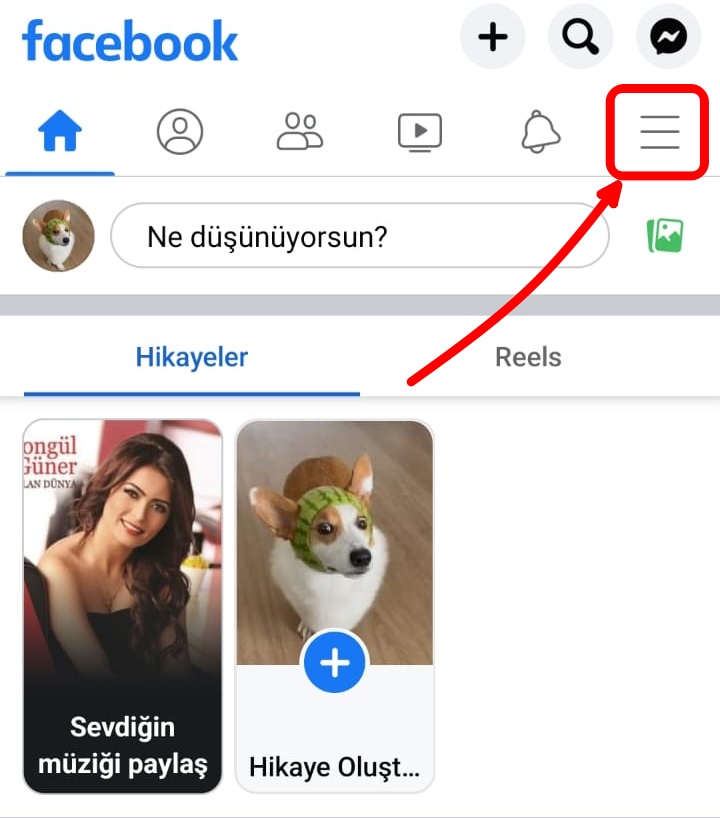Image resolution: width=720 pixels, height=818 pixels.
Task: Add a photo with the green gallery icon
Action: point(665,236)
